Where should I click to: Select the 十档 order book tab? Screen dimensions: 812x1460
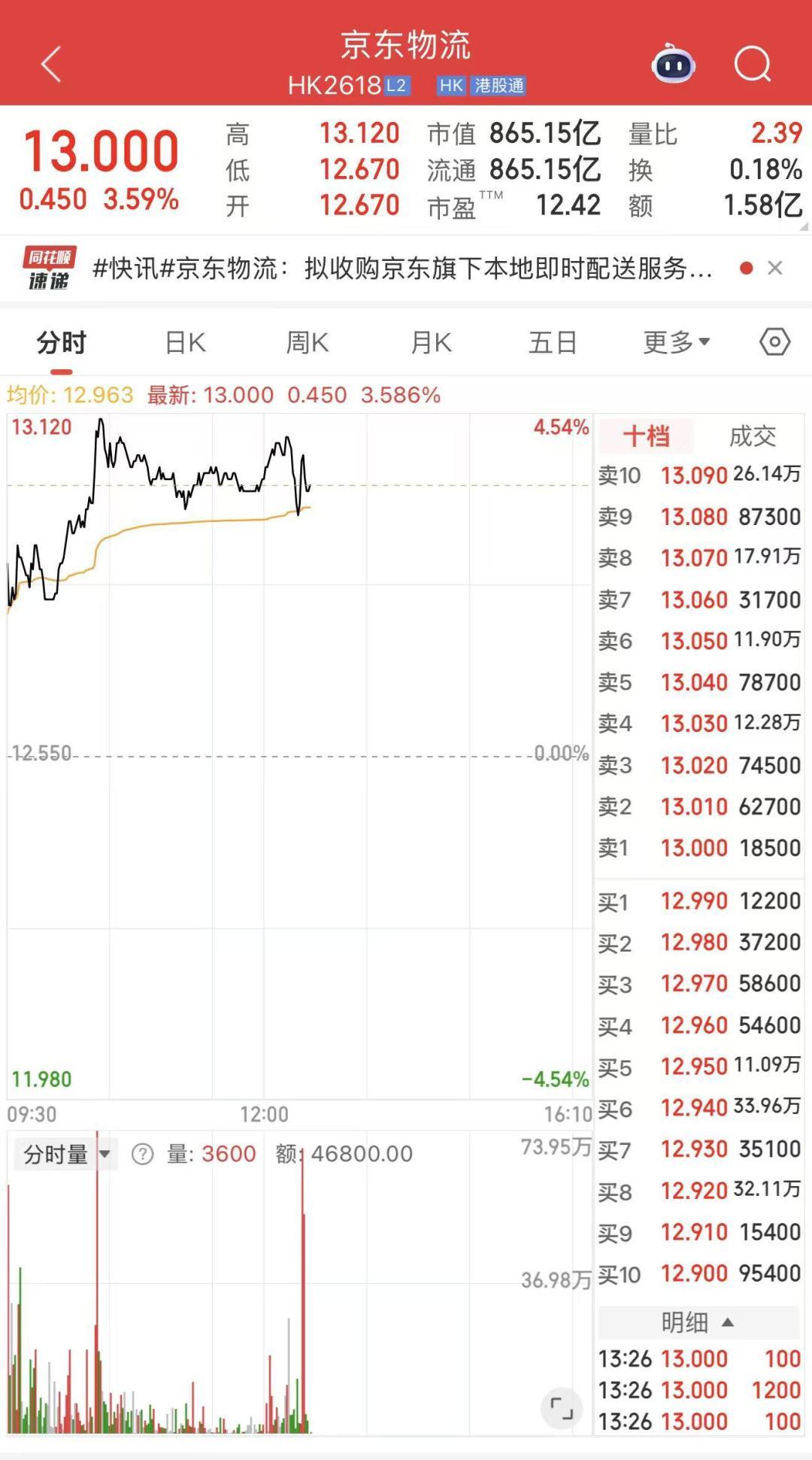[x=647, y=436]
